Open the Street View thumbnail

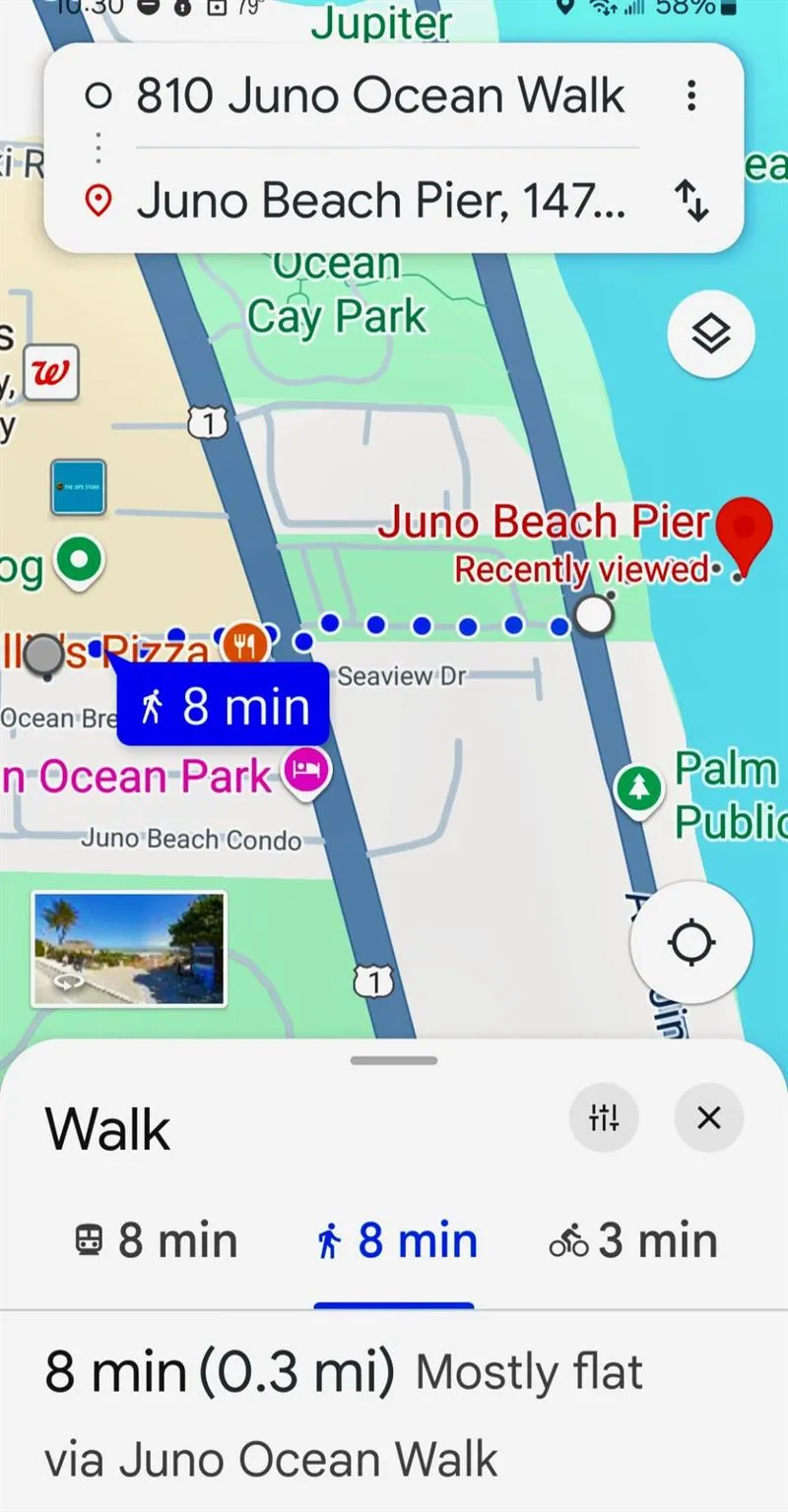[x=129, y=949]
